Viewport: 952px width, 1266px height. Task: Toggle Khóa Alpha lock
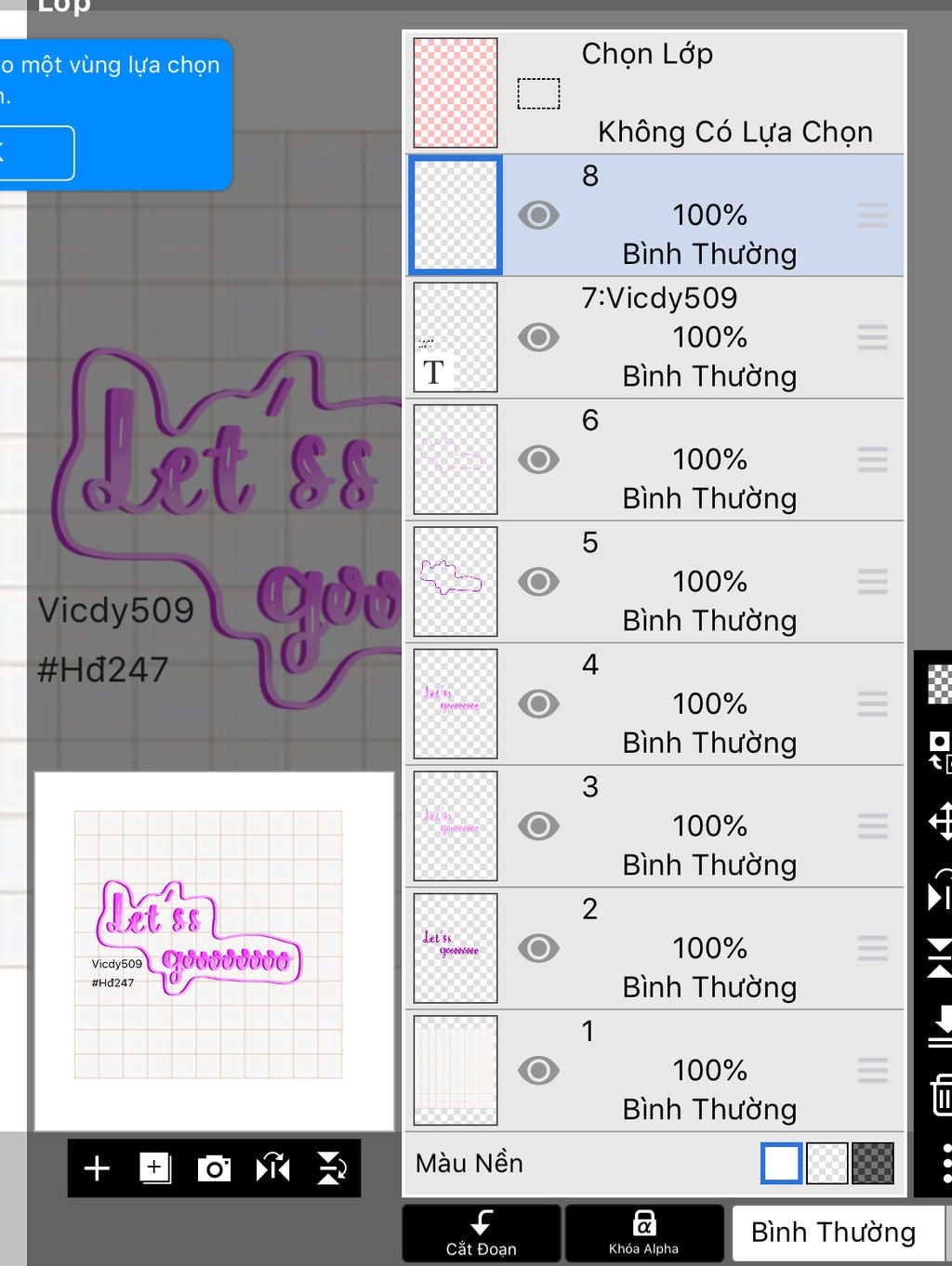click(x=643, y=1233)
